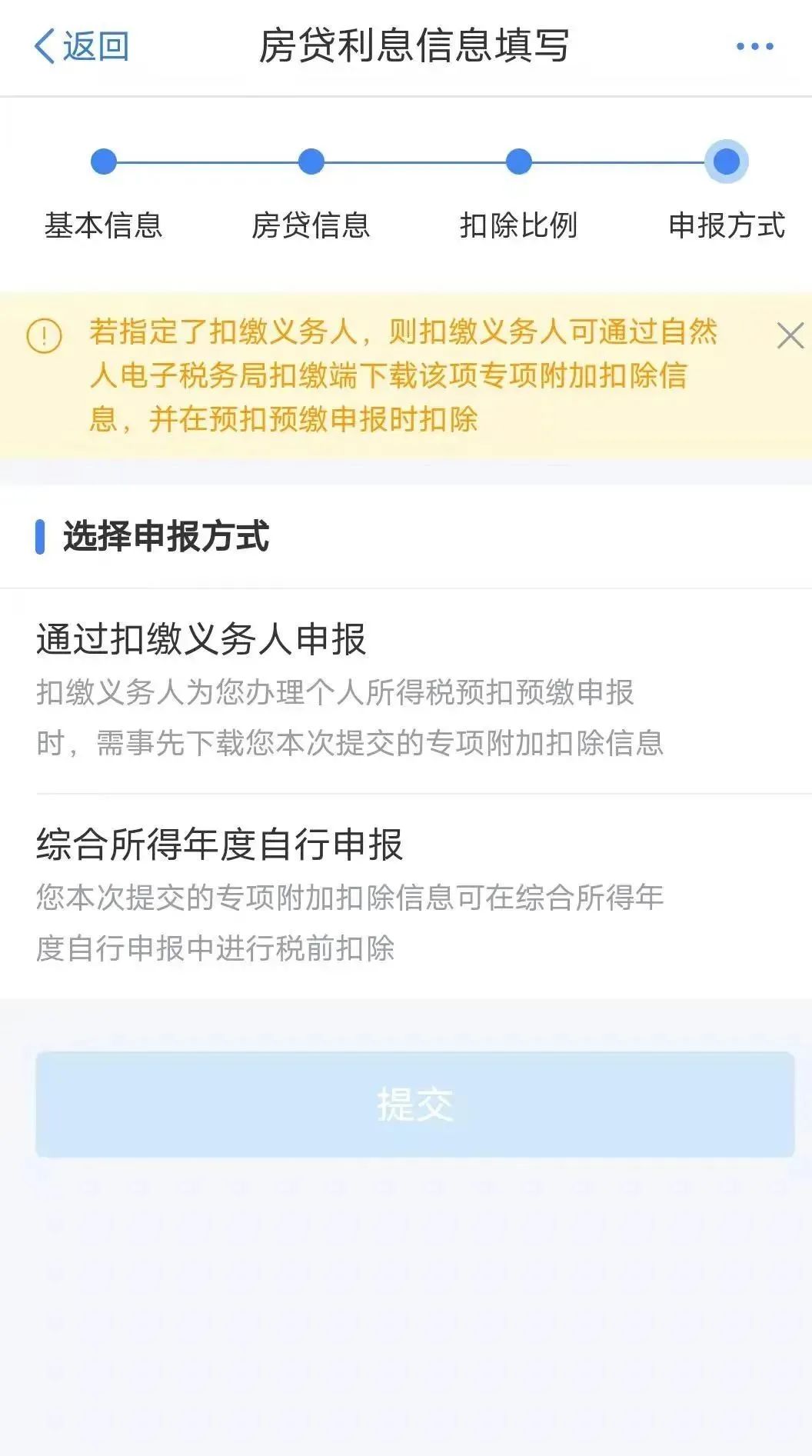Go back using the 返回 button

81,47
